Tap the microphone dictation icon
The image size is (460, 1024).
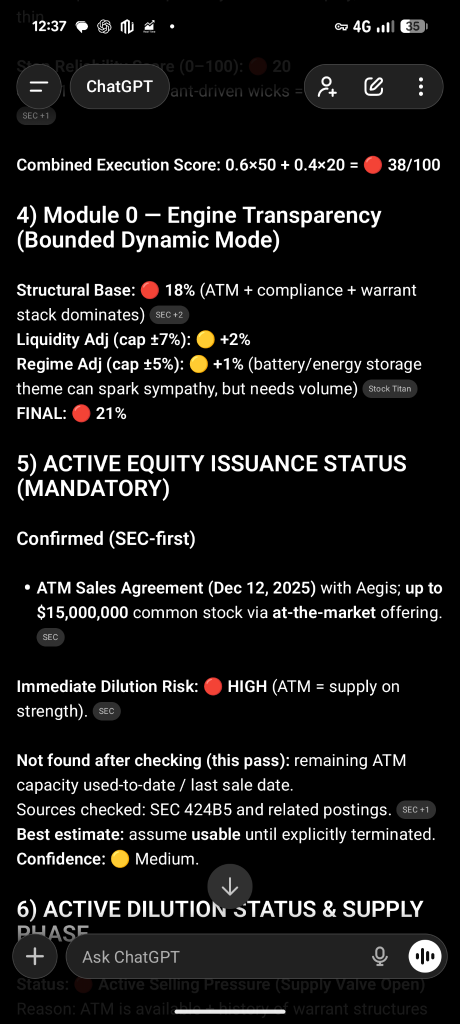[x=380, y=957]
